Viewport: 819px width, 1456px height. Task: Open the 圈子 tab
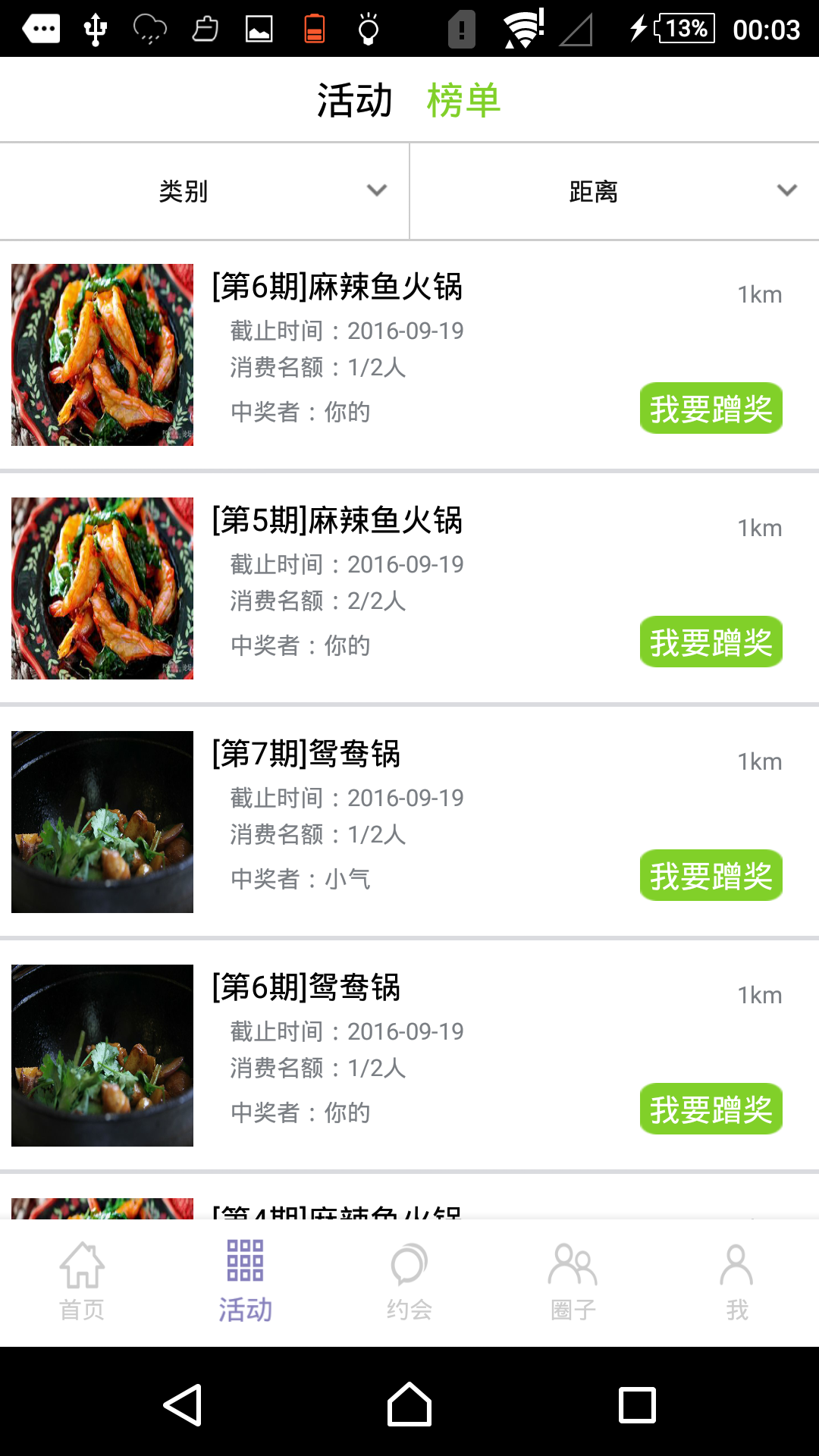point(573,1282)
